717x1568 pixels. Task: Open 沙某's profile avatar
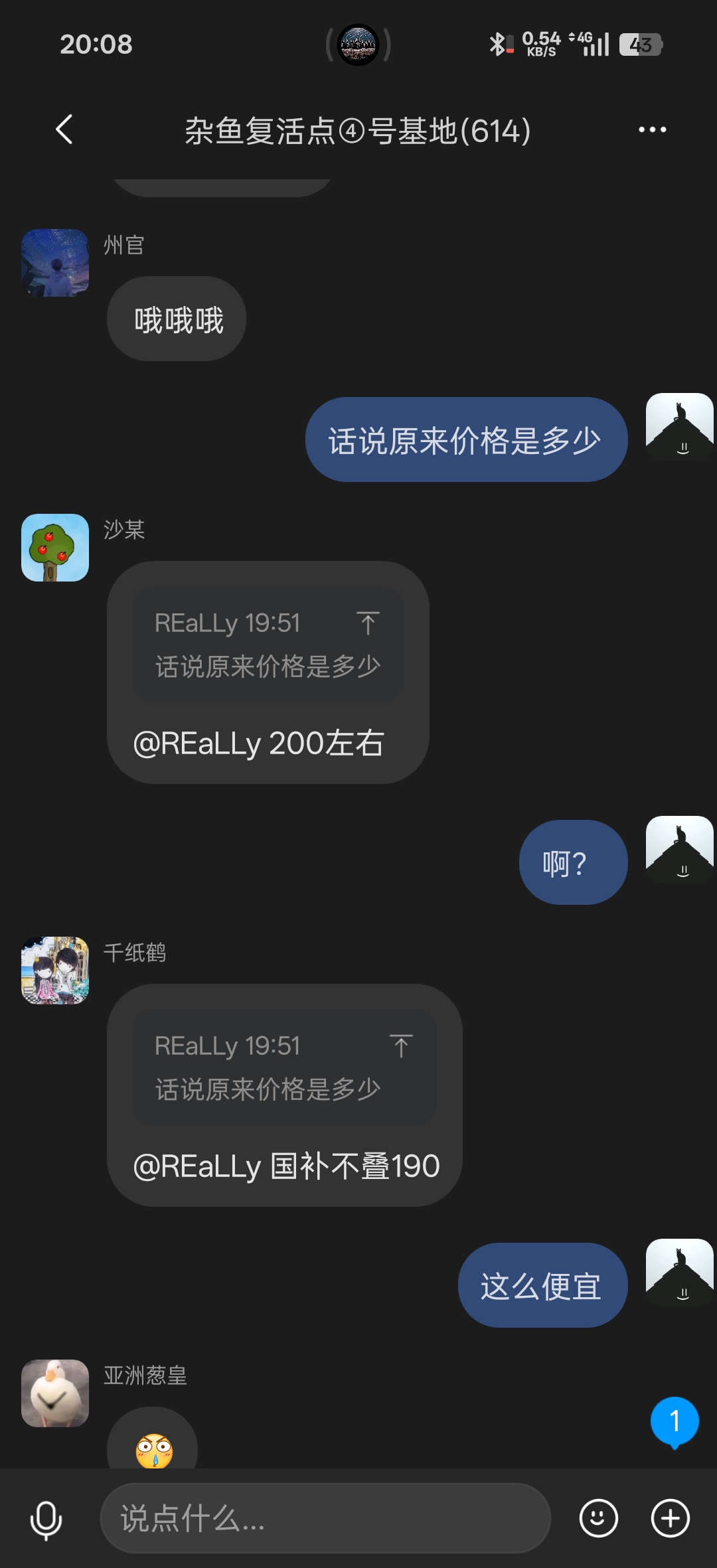tap(55, 548)
